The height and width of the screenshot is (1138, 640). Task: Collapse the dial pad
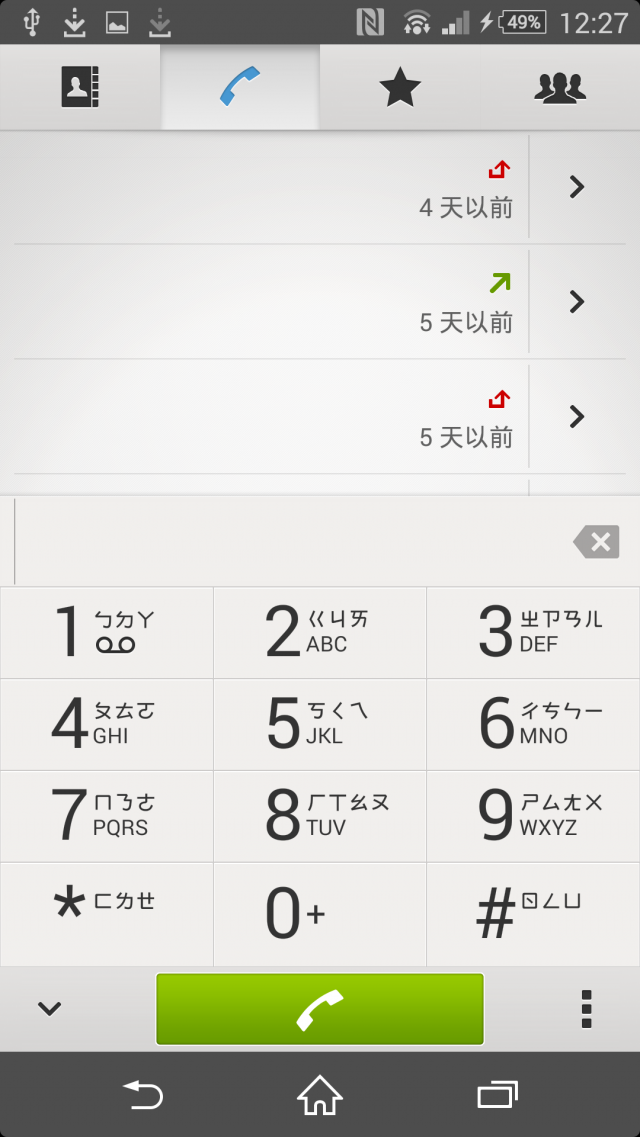click(x=49, y=1009)
